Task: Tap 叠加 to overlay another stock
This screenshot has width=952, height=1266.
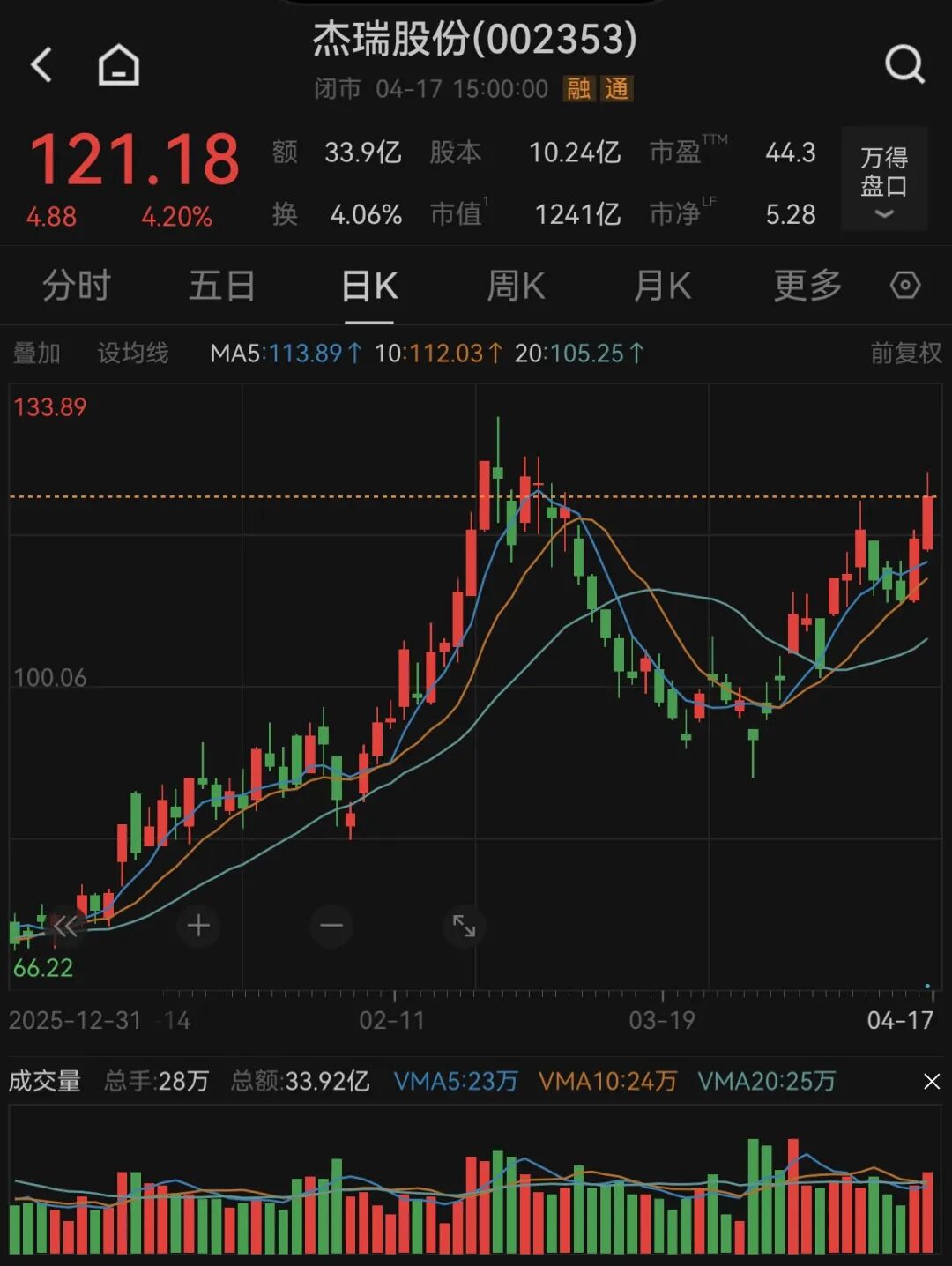Action: pyautogui.click(x=37, y=353)
